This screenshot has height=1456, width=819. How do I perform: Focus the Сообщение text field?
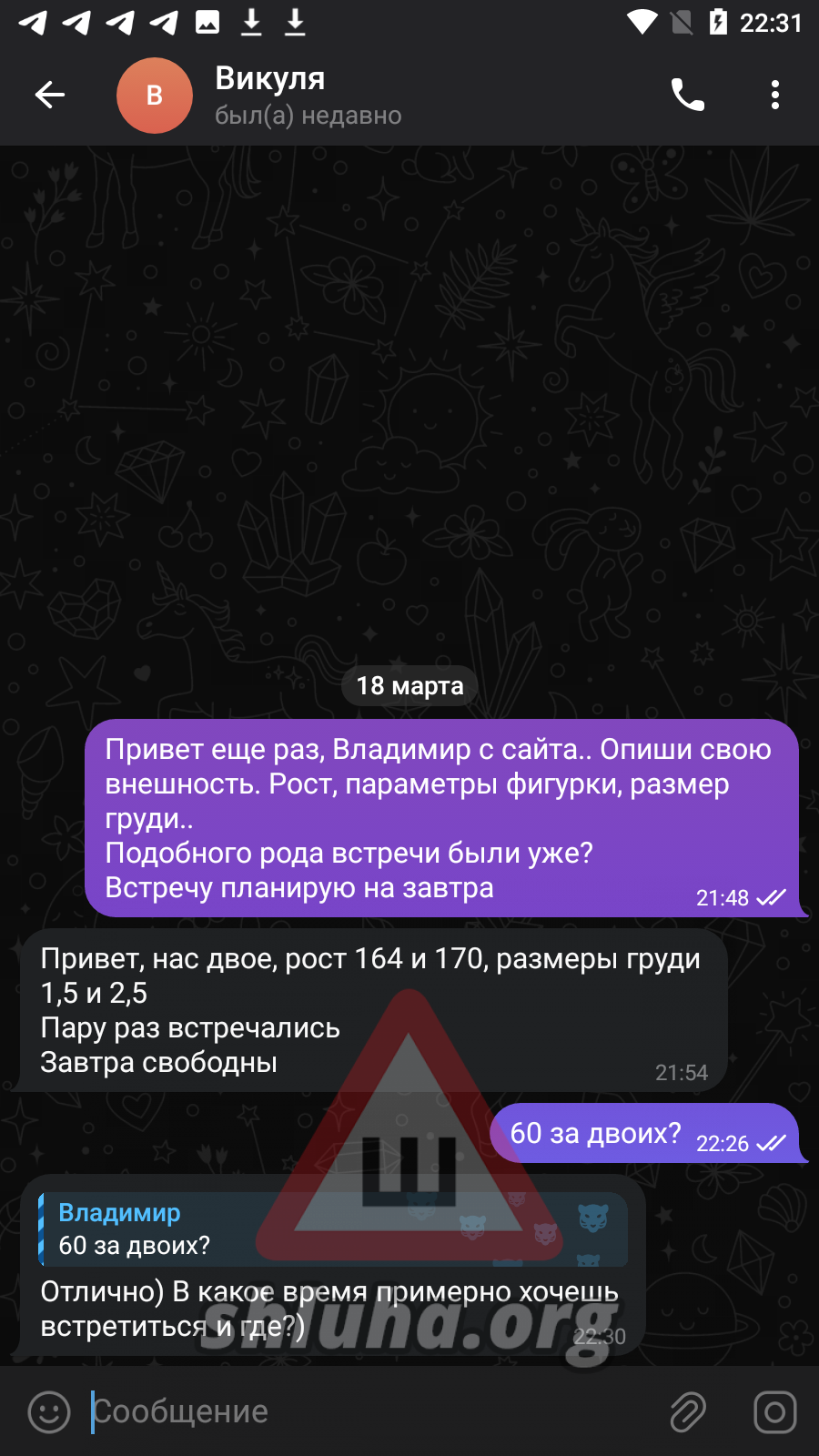364,1411
